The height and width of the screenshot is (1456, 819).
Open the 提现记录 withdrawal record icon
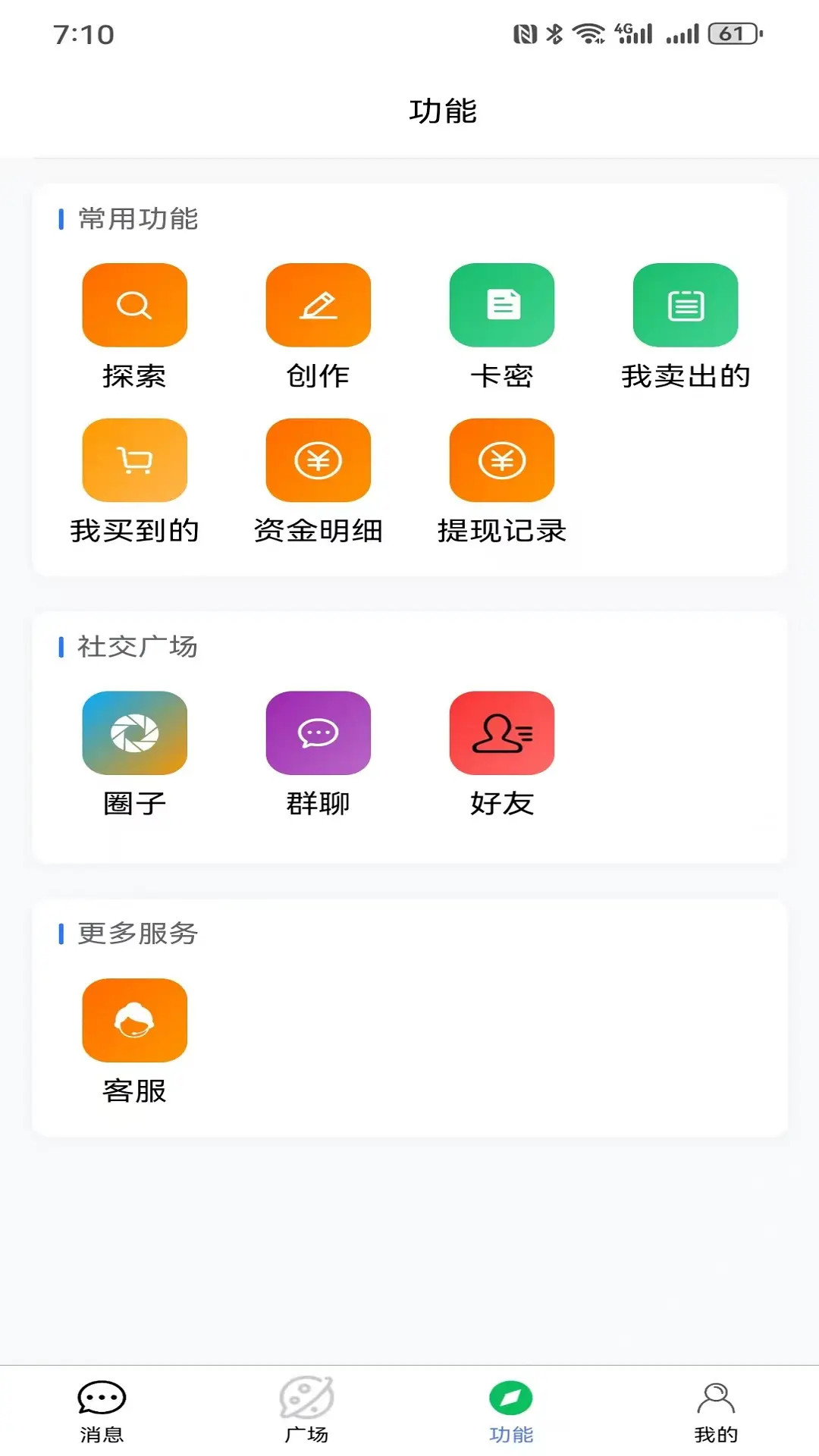(x=502, y=460)
